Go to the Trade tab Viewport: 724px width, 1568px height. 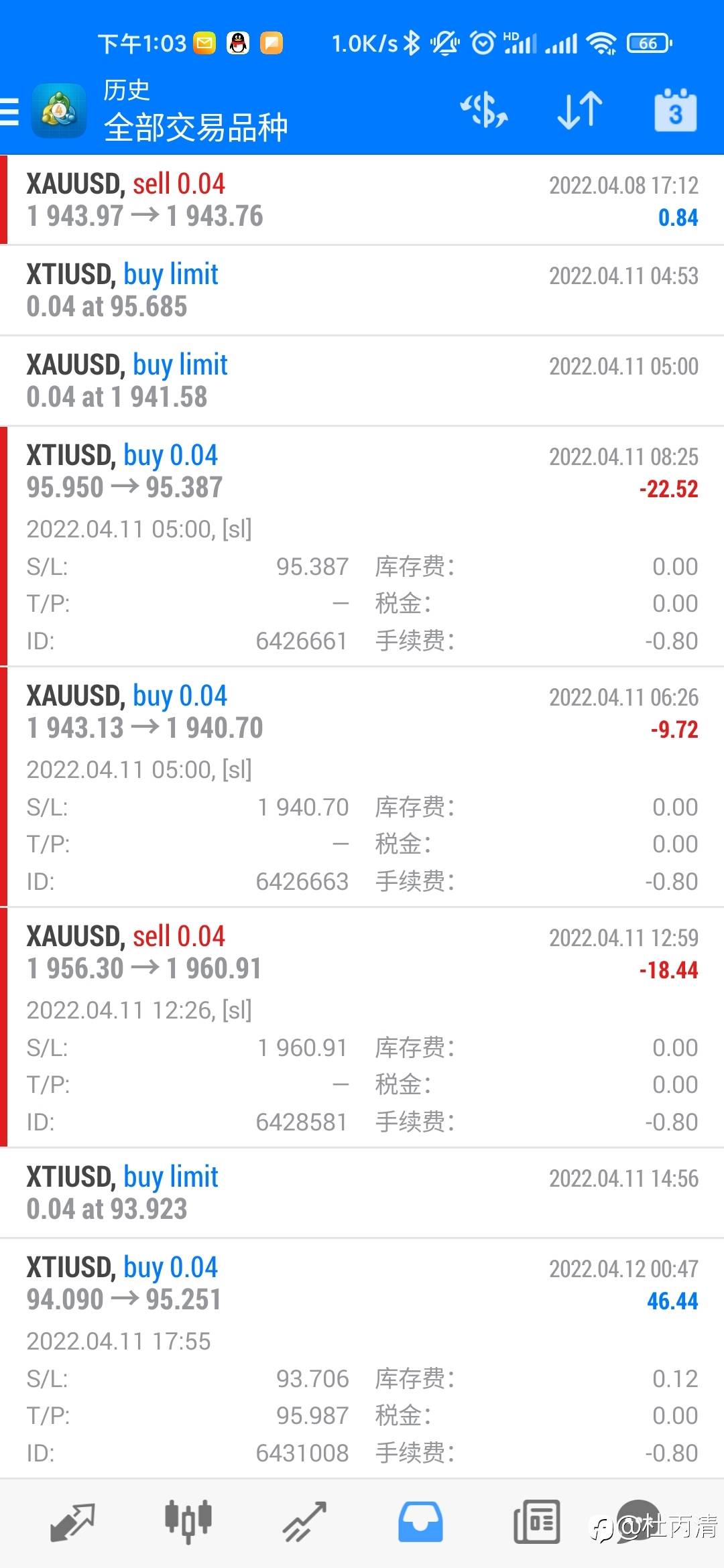[304, 1522]
